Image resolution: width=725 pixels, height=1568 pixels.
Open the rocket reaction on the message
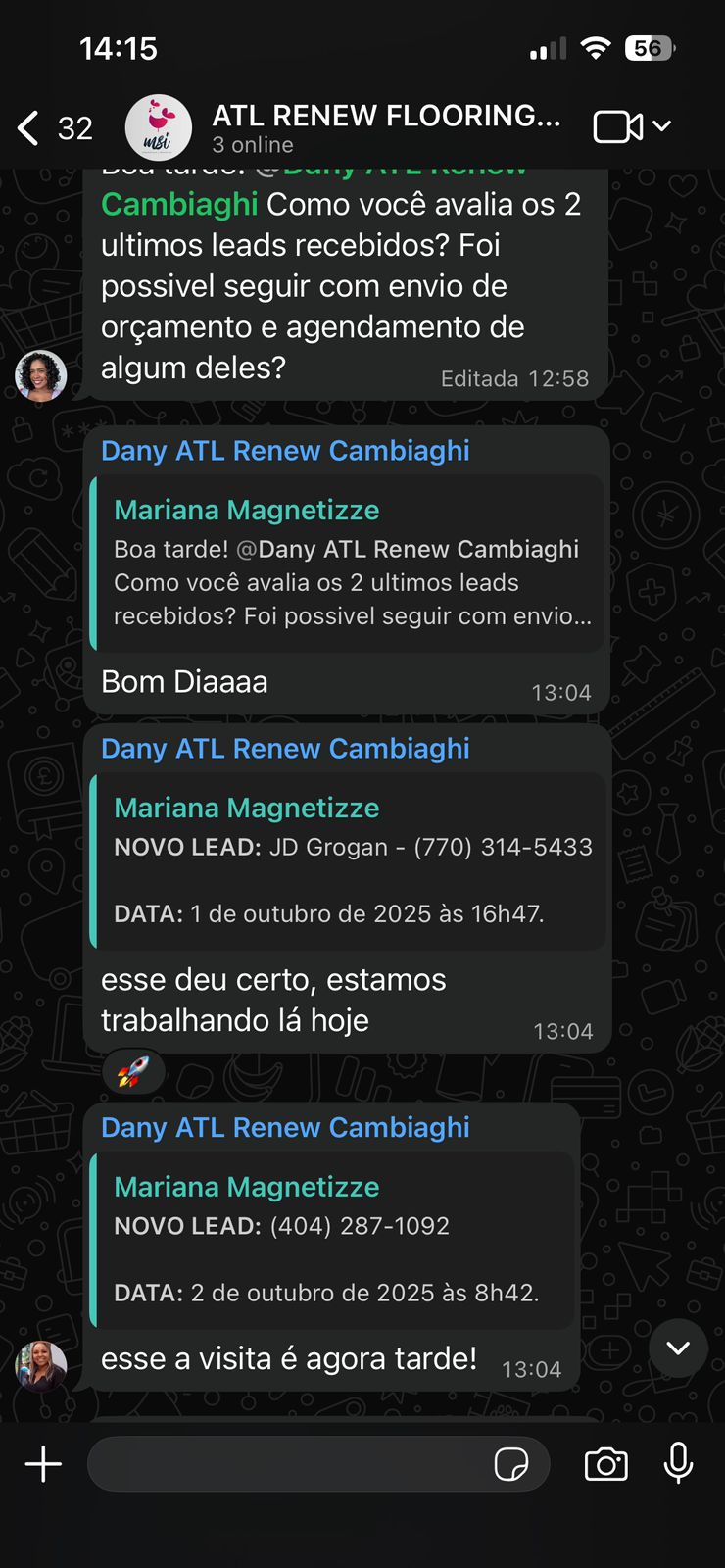coord(133,1072)
